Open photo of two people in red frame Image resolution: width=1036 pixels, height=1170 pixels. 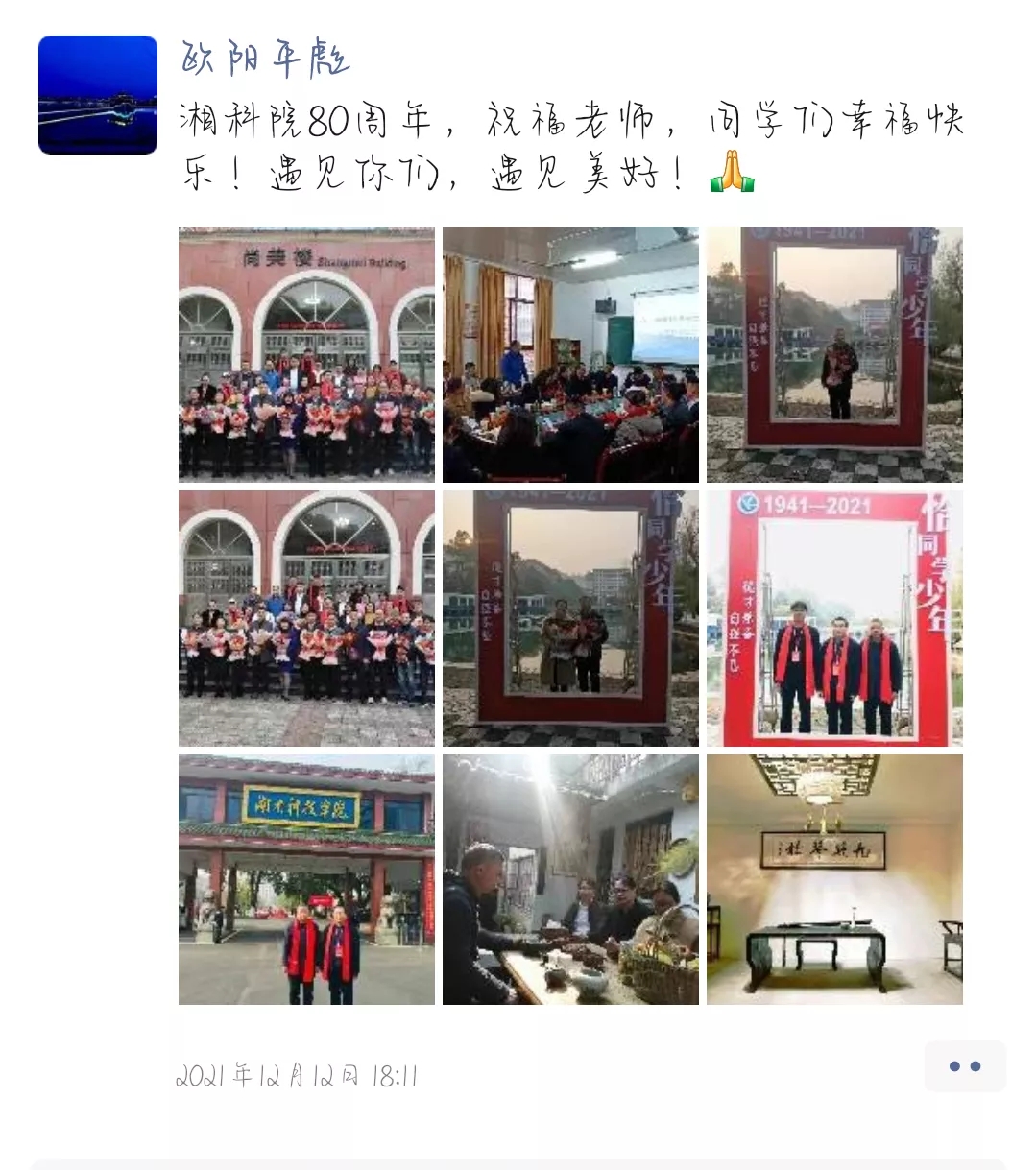[570, 618]
